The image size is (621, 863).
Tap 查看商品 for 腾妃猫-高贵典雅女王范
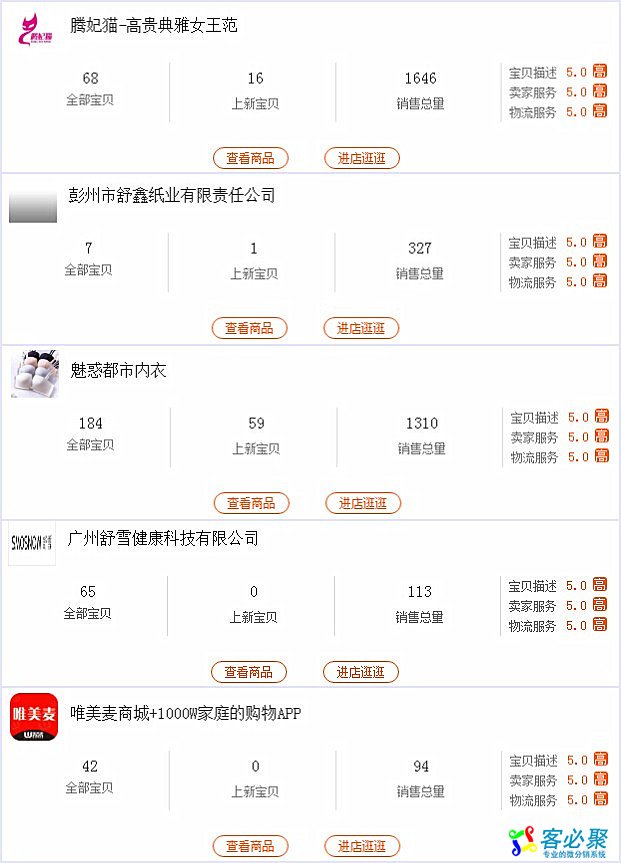(250, 158)
